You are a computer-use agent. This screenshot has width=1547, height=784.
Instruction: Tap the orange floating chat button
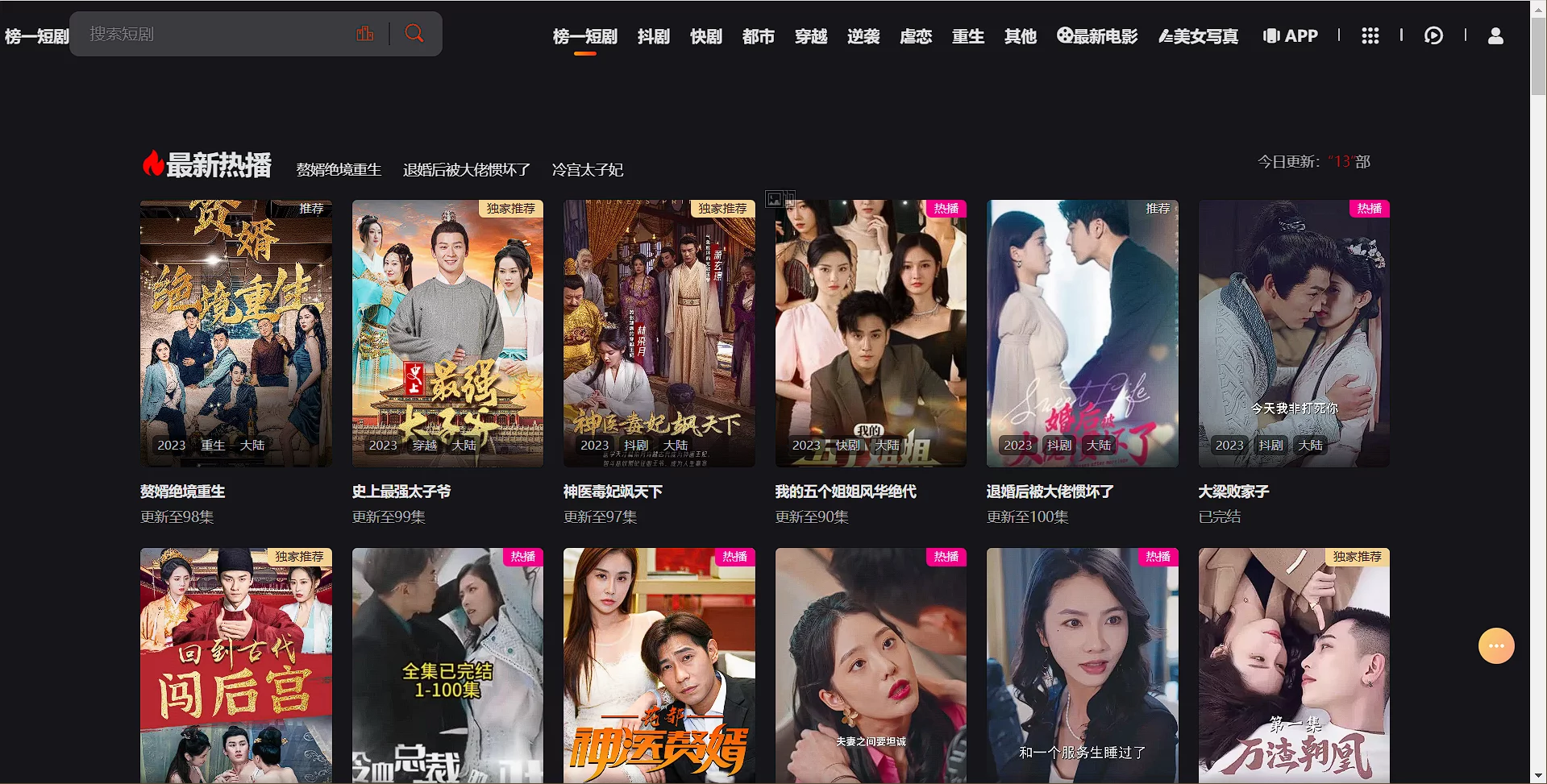(x=1496, y=646)
